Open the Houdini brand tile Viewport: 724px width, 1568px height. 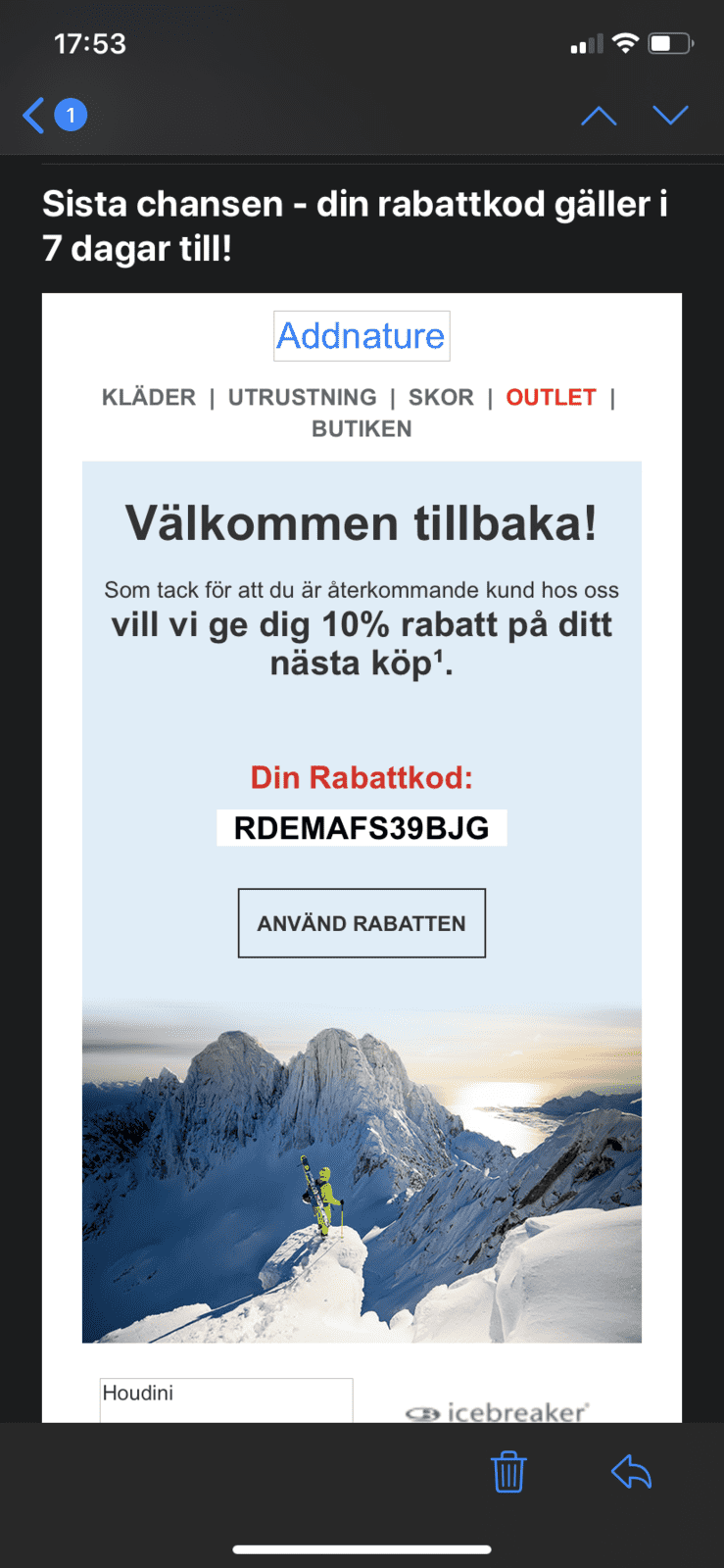(x=226, y=1400)
